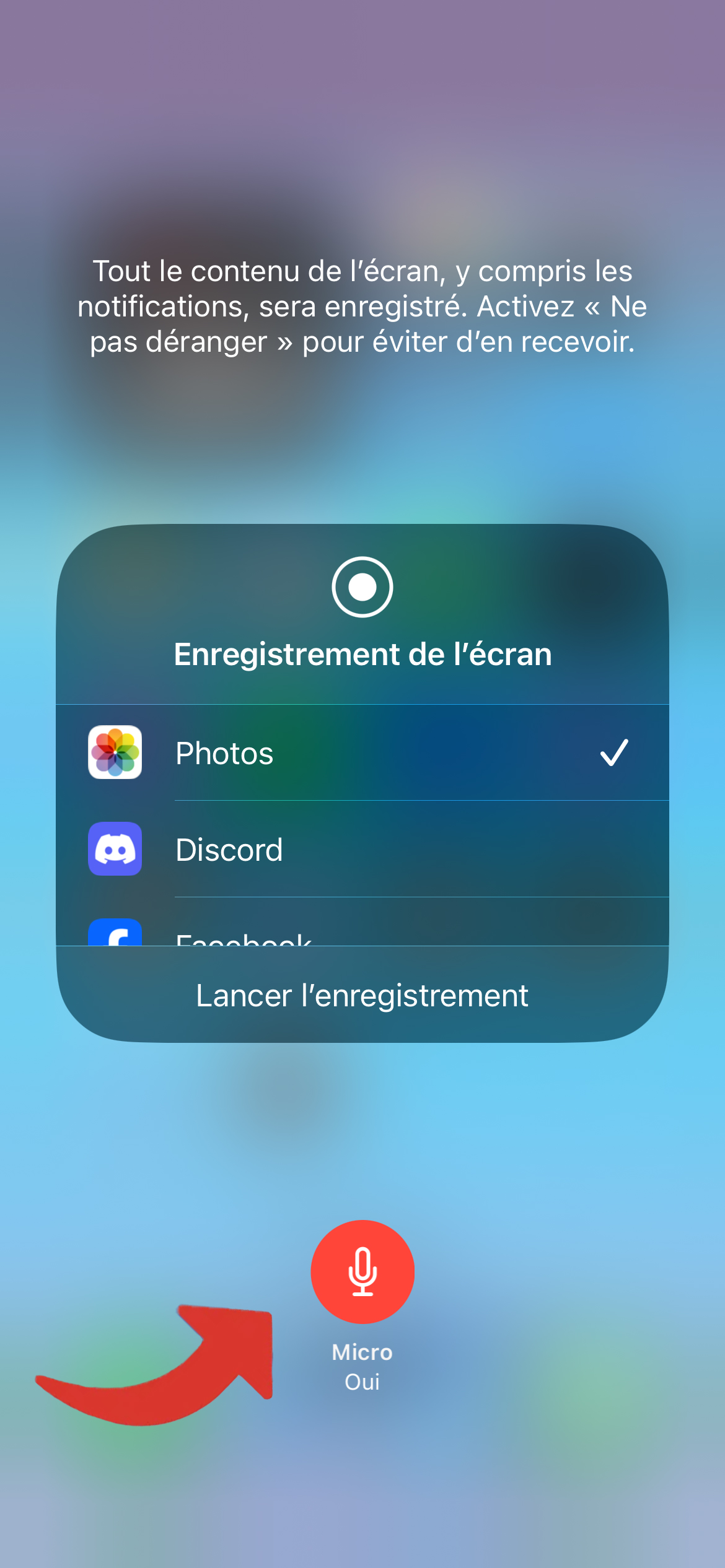Turn off the Micro button
725x1568 pixels.
[x=362, y=1271]
